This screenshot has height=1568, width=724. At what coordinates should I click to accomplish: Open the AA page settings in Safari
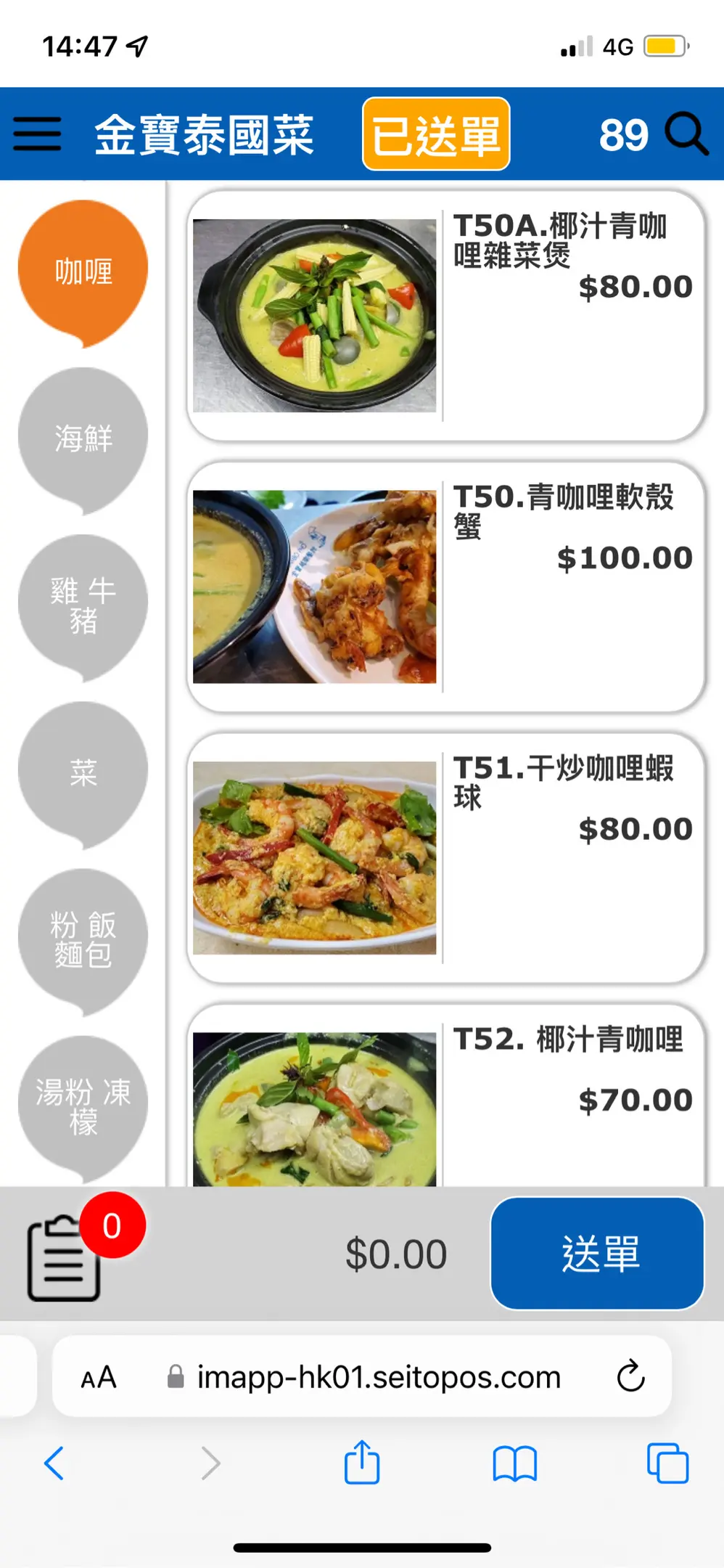coord(99,1377)
